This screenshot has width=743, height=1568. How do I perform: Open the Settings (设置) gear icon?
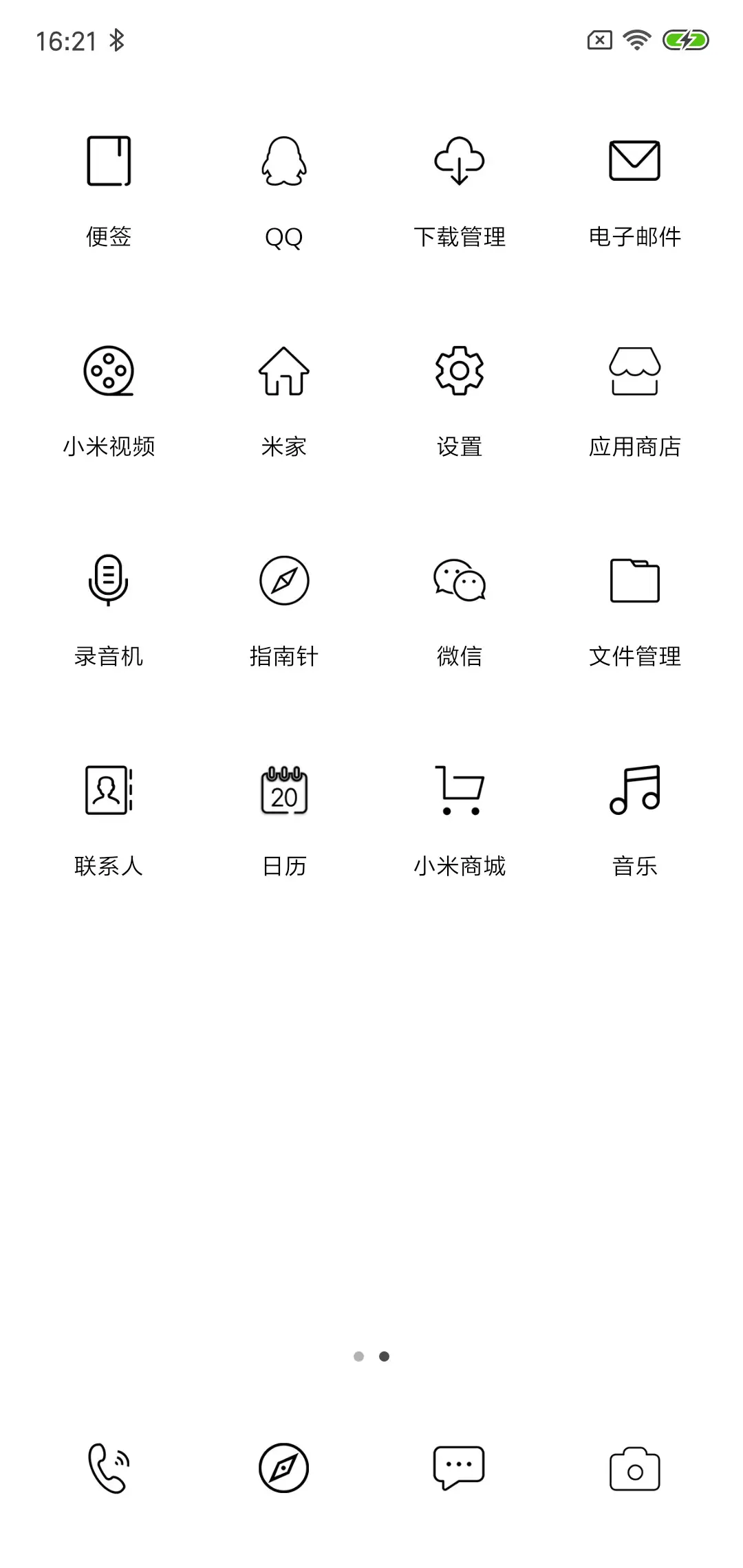459,372
